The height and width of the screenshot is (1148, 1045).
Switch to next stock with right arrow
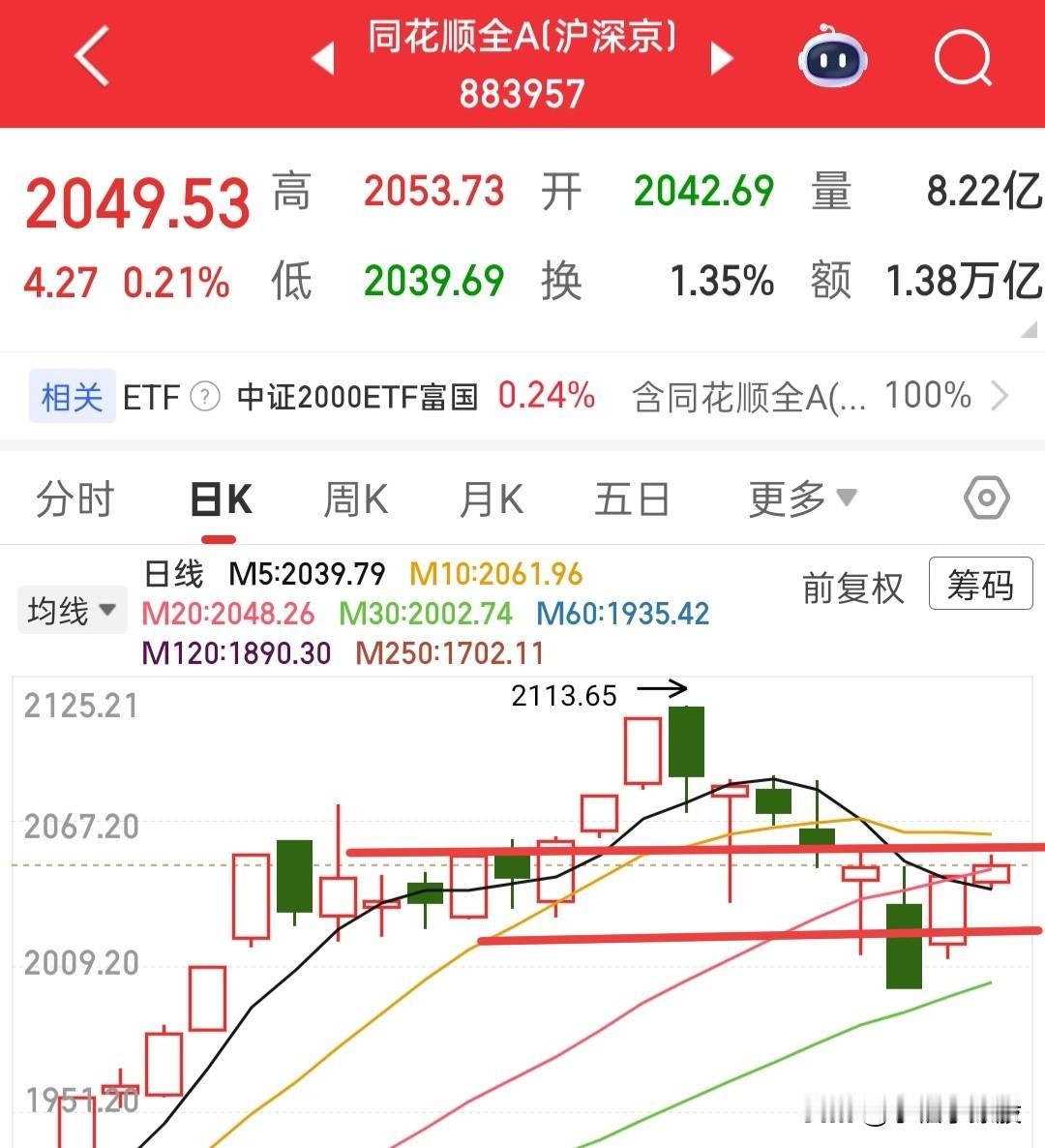pos(723,58)
